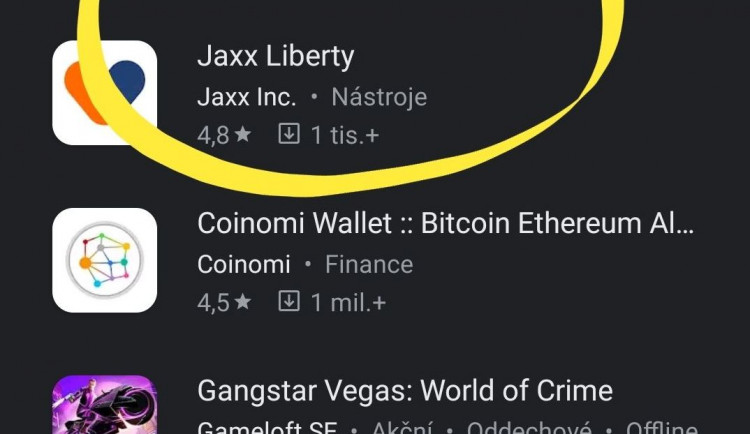This screenshot has height=434, width=750.
Task: Open Gangstar Vegas: World of Crime listing
Action: click(x=404, y=390)
